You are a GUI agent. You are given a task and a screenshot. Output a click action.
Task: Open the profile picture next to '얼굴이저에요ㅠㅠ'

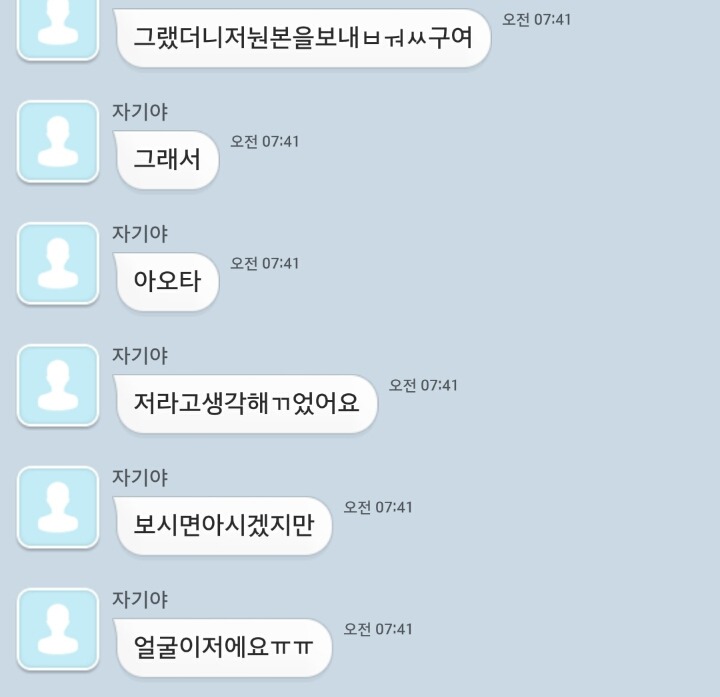tap(58, 630)
